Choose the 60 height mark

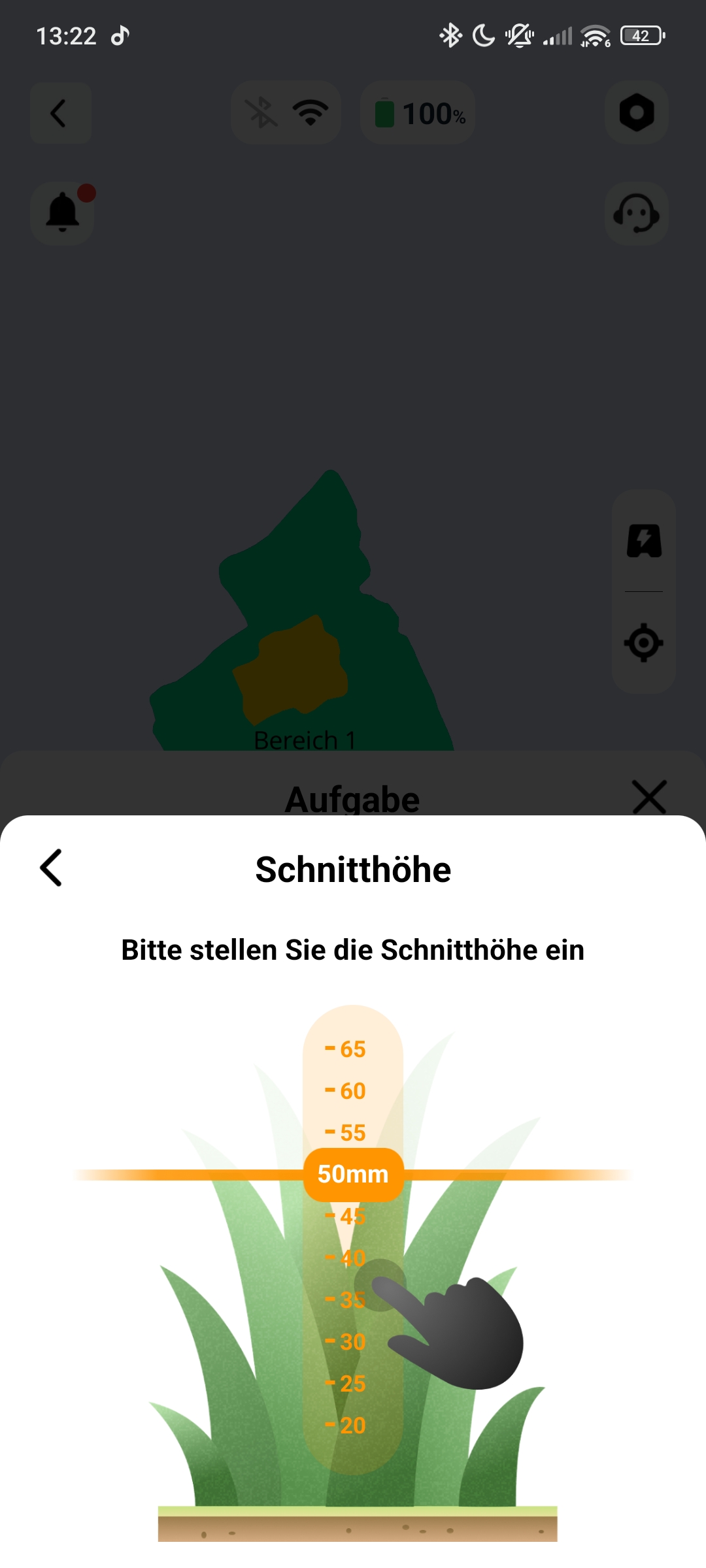(352, 1091)
